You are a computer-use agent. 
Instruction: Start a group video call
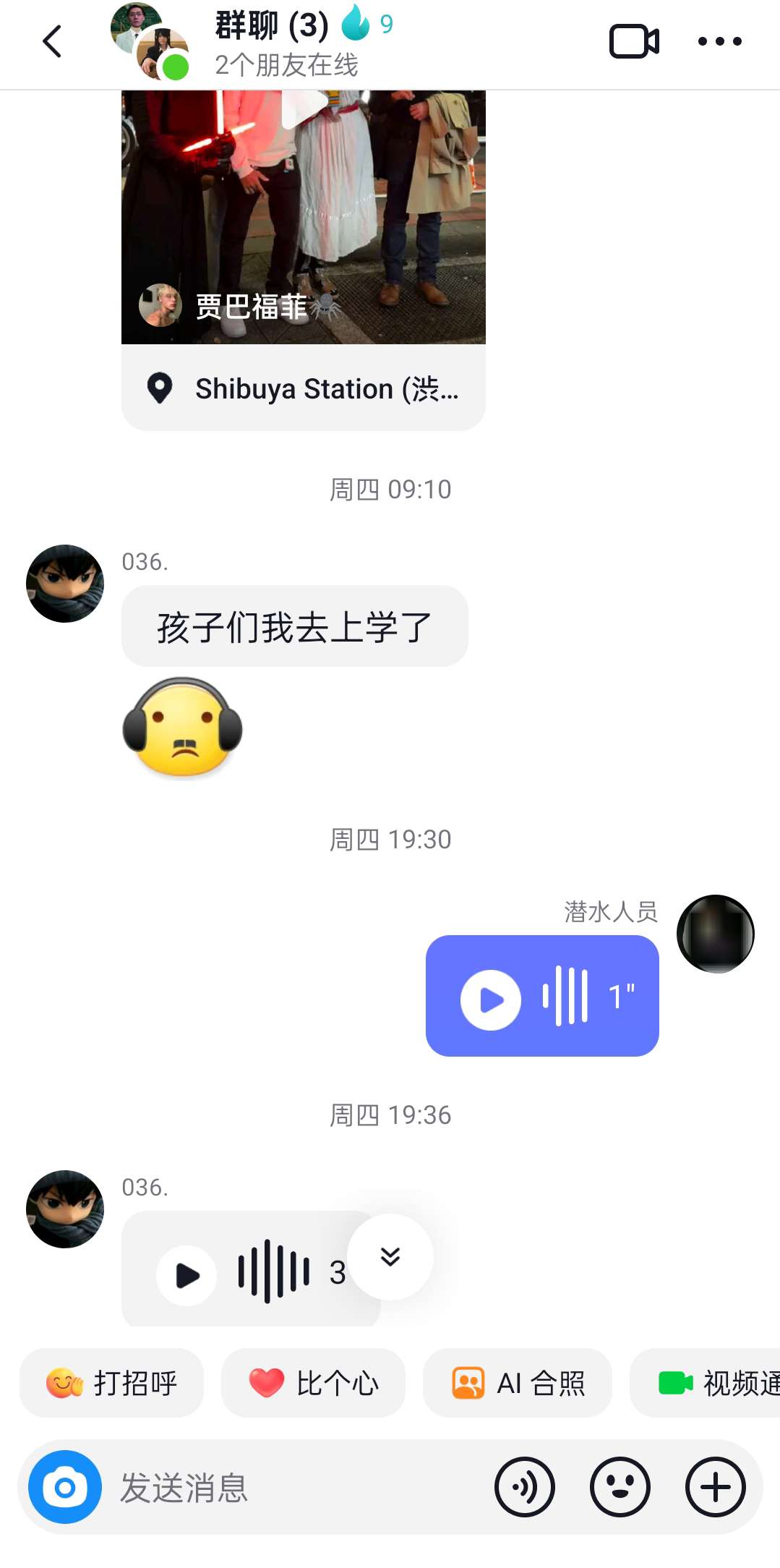[x=634, y=41]
